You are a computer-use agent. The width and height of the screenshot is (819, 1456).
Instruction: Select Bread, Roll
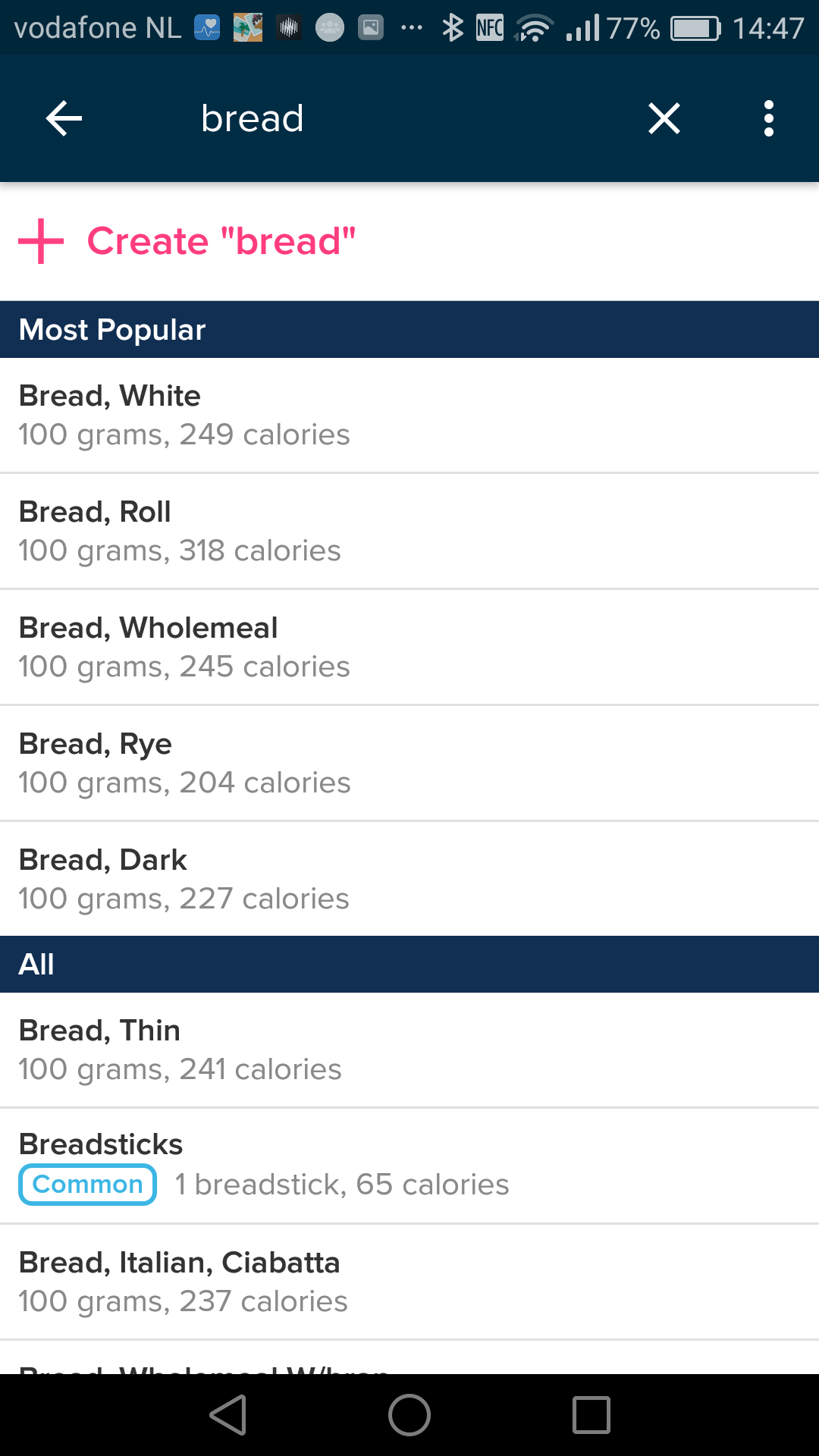pyautogui.click(x=409, y=532)
